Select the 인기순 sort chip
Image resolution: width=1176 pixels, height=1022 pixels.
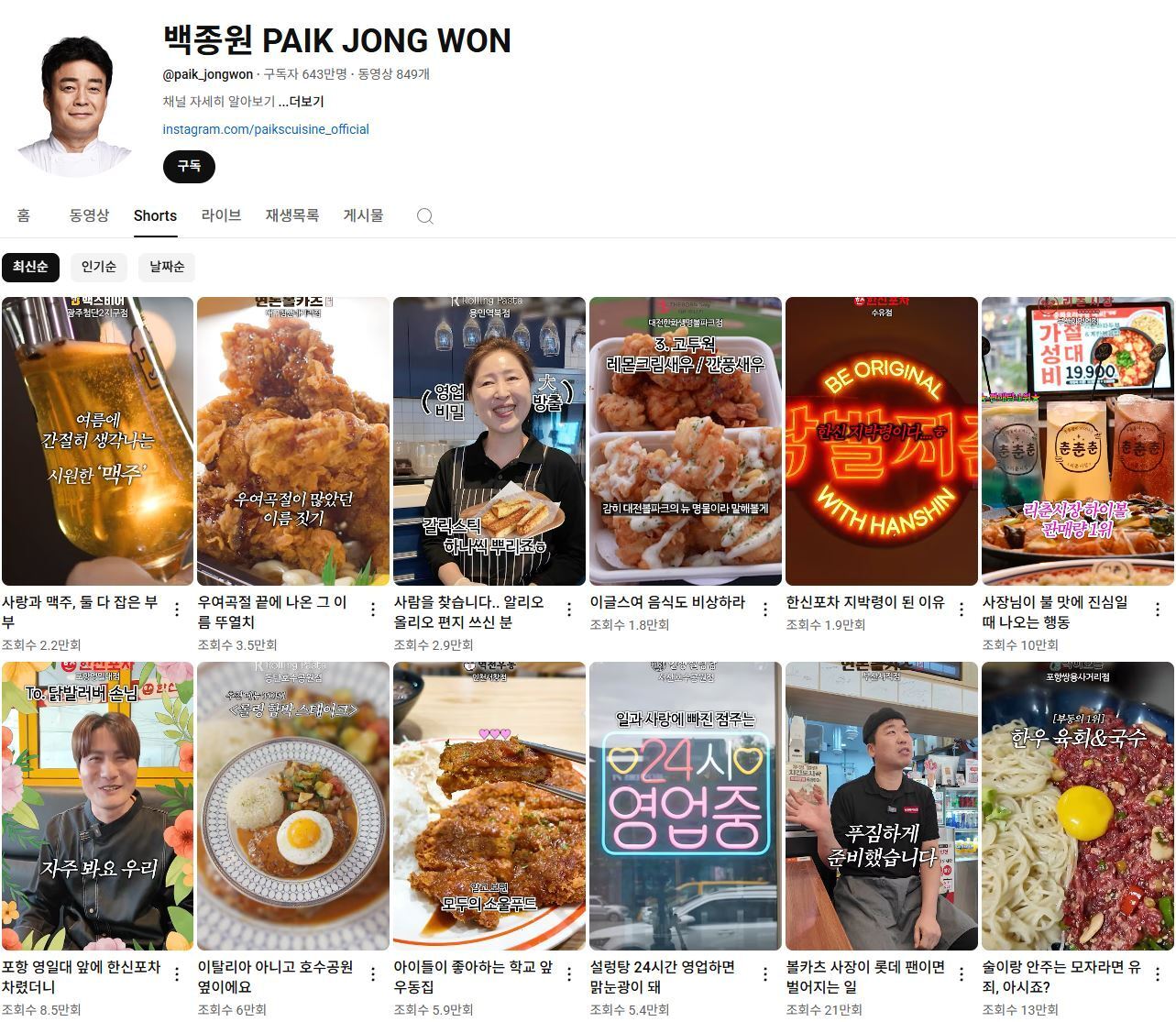click(x=98, y=267)
